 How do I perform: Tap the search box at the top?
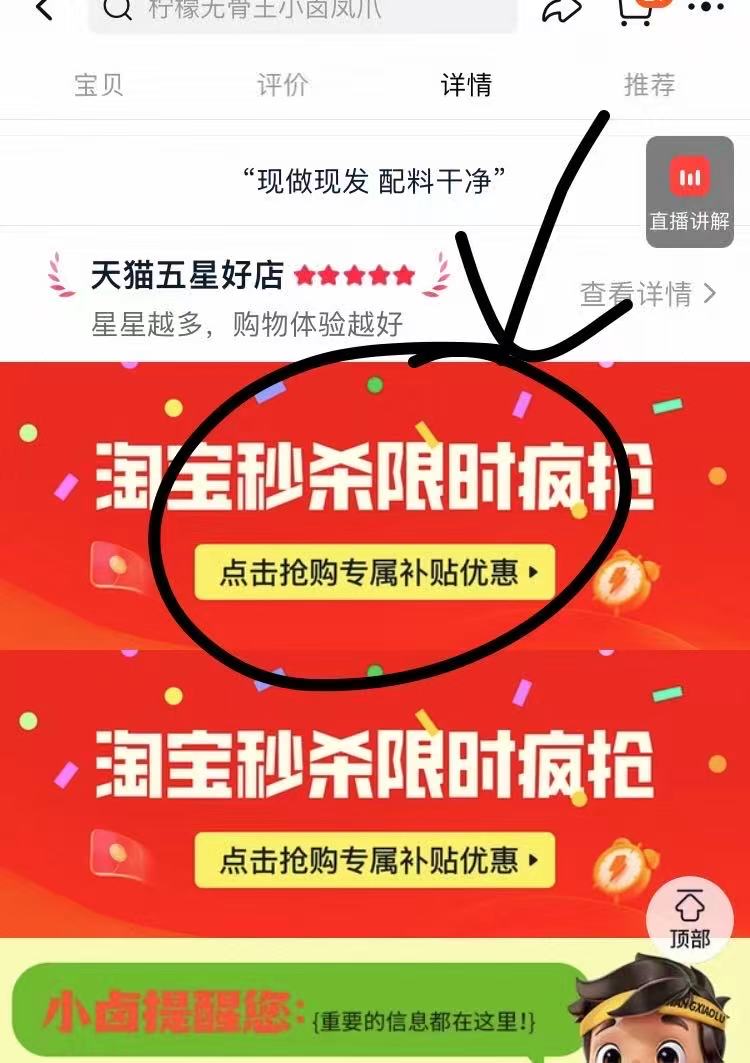[302, 13]
